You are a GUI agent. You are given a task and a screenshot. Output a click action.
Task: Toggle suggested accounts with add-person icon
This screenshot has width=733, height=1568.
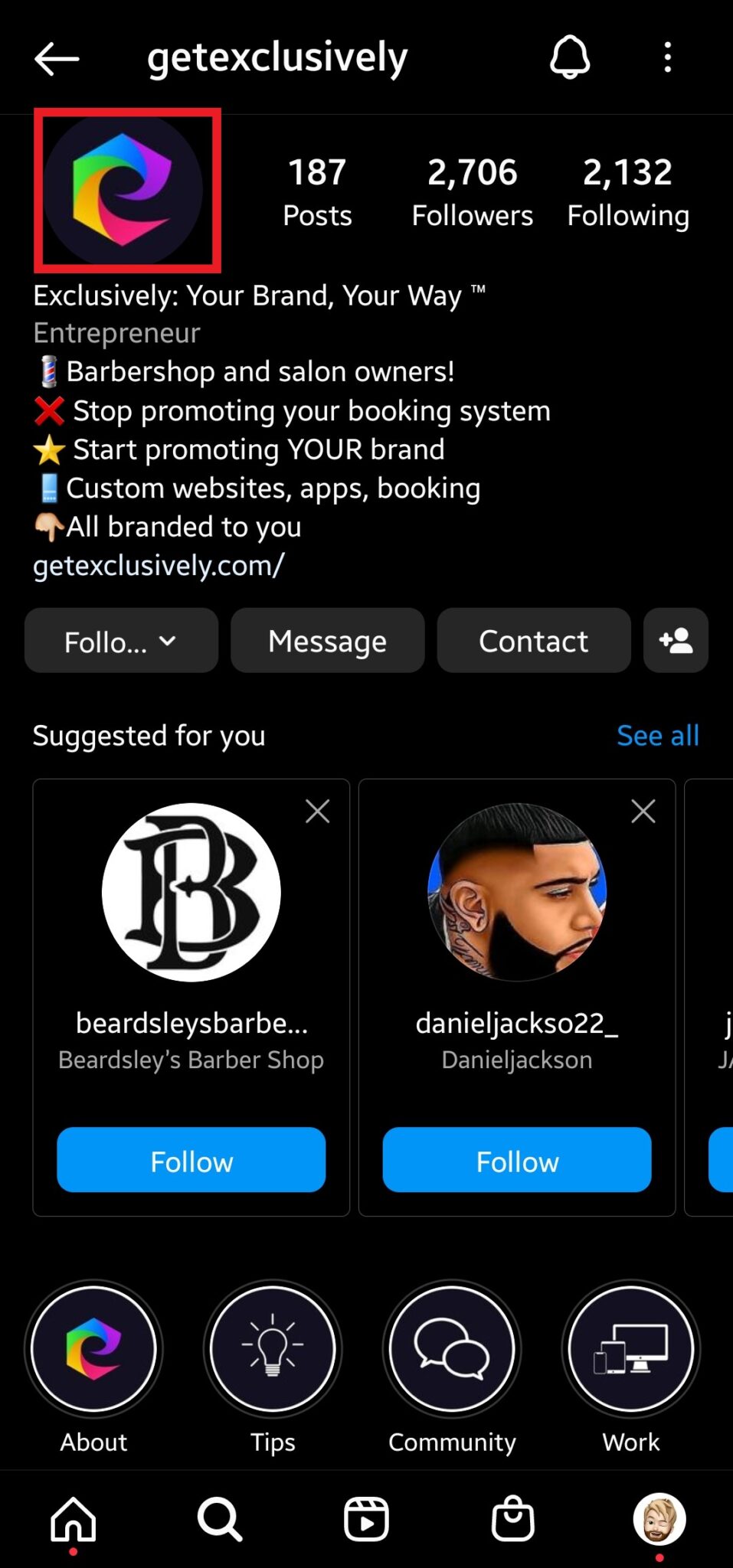(676, 641)
